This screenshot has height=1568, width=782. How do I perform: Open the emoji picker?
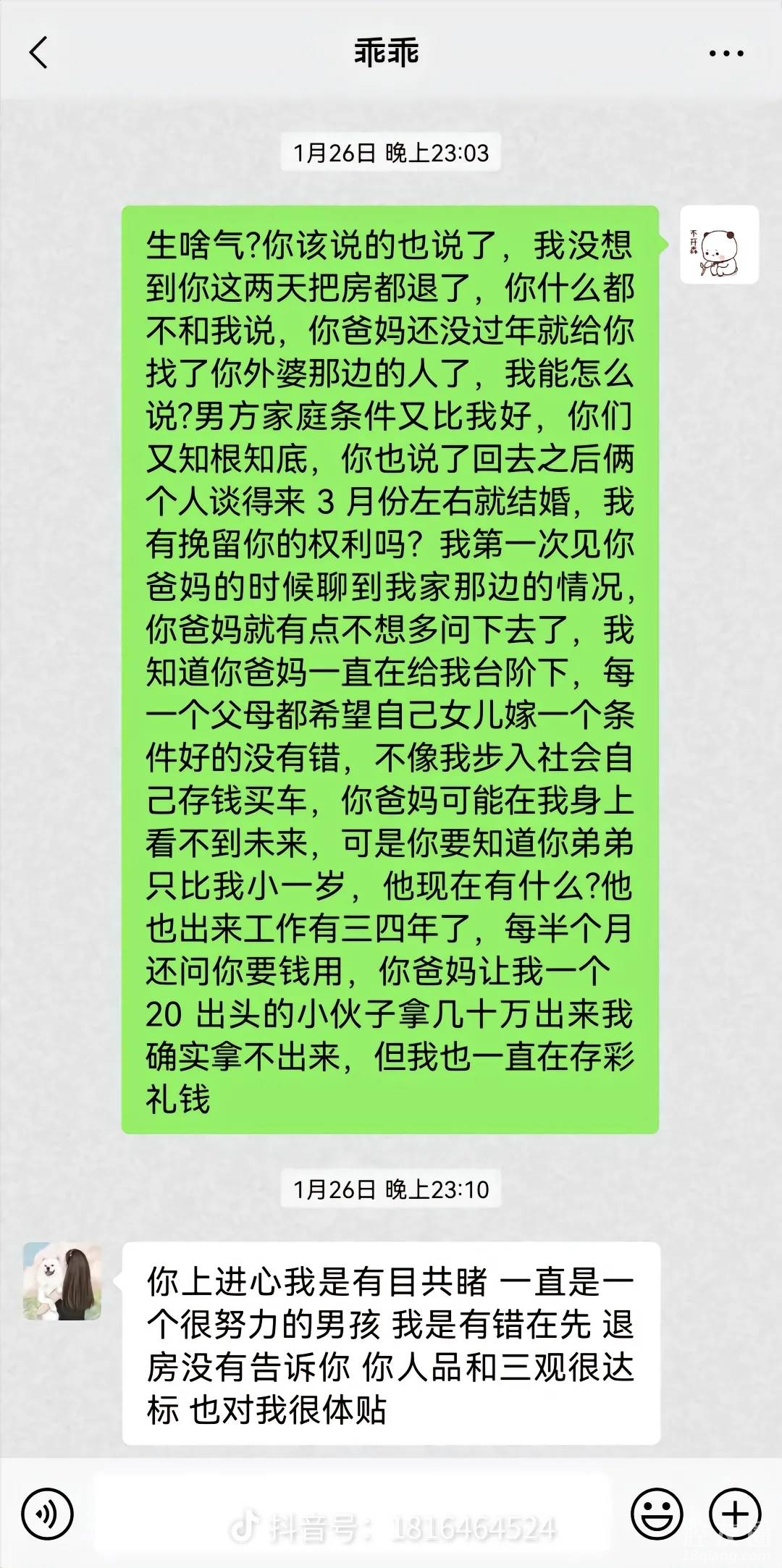pyautogui.click(x=656, y=1513)
